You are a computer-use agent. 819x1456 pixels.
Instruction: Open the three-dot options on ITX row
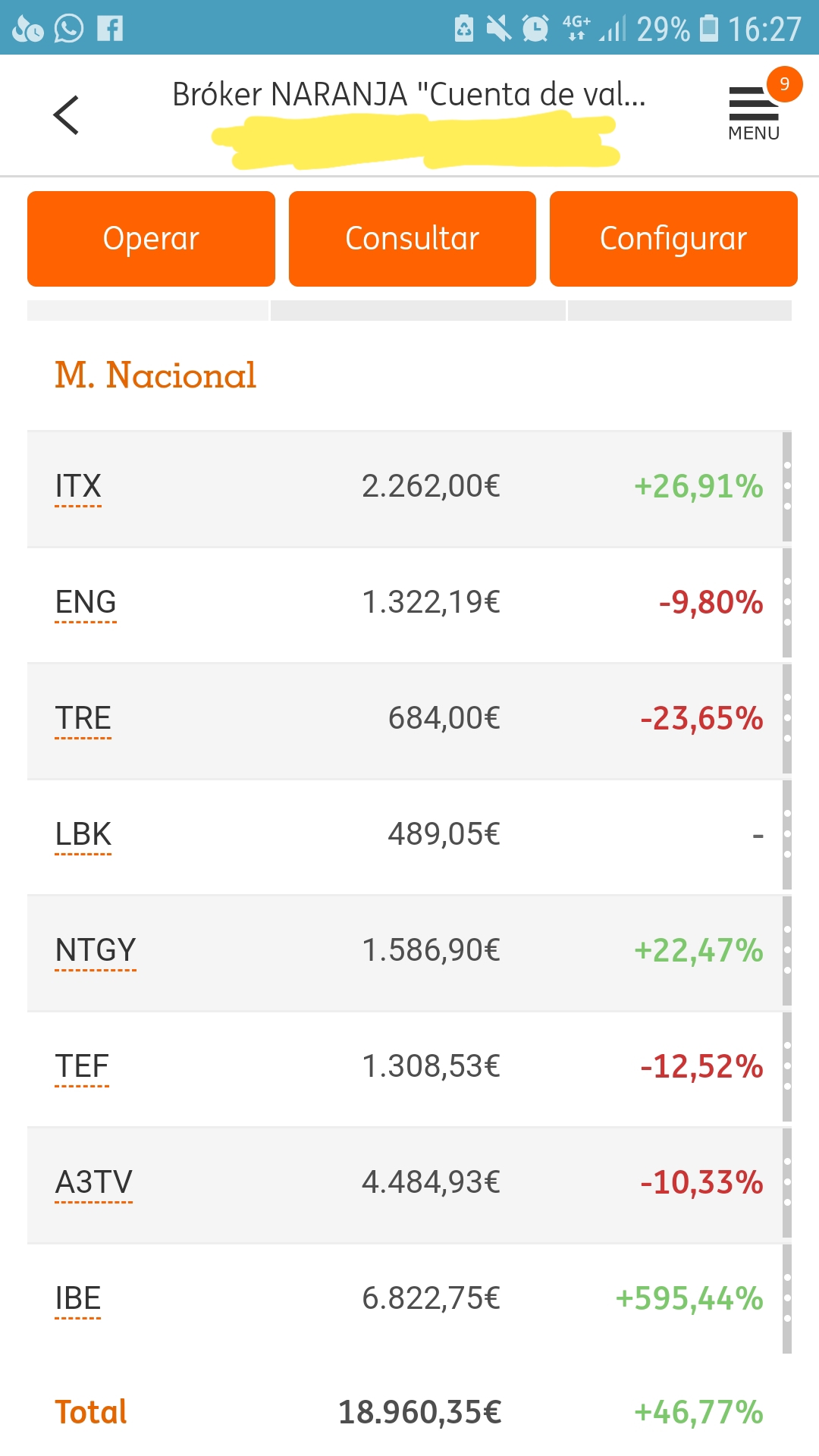click(x=787, y=486)
